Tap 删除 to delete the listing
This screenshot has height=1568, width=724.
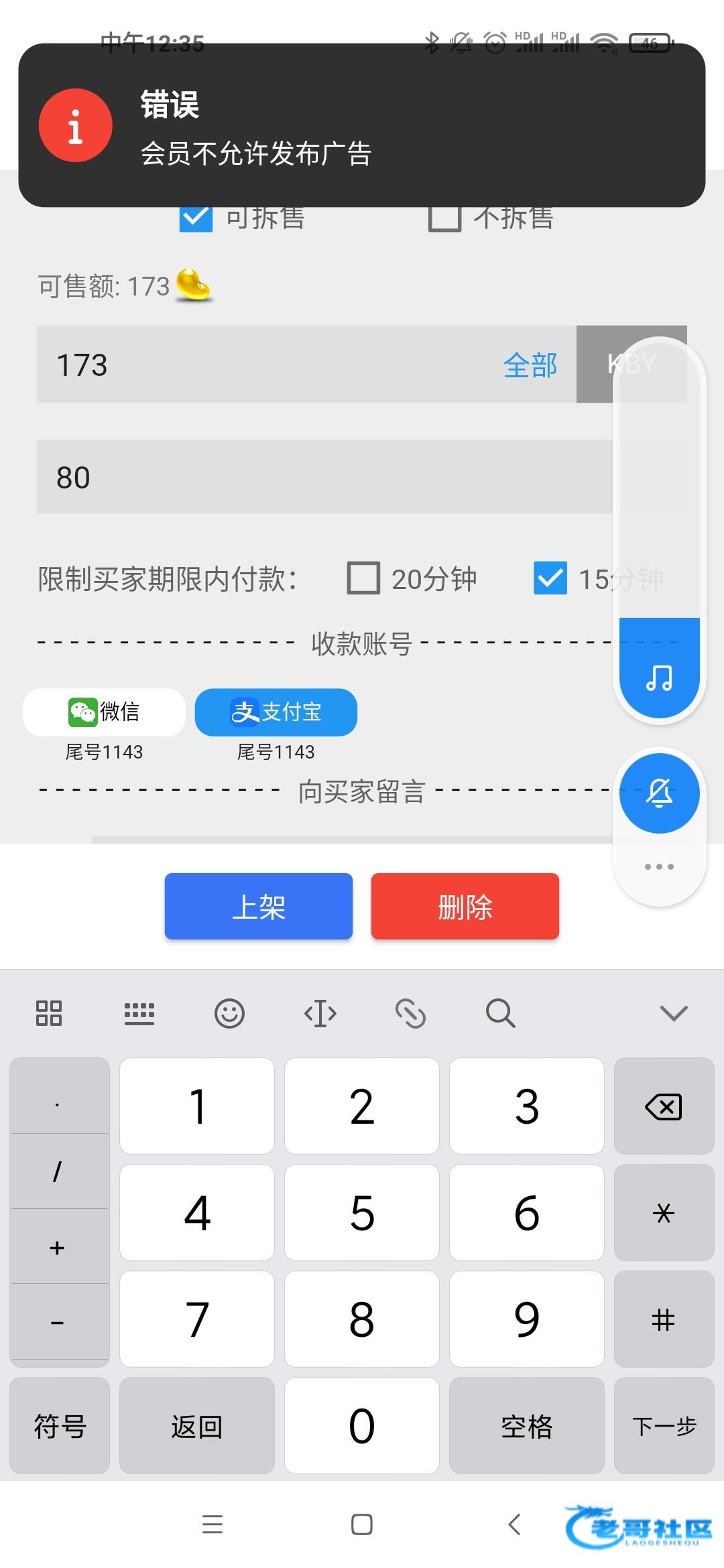(x=465, y=907)
